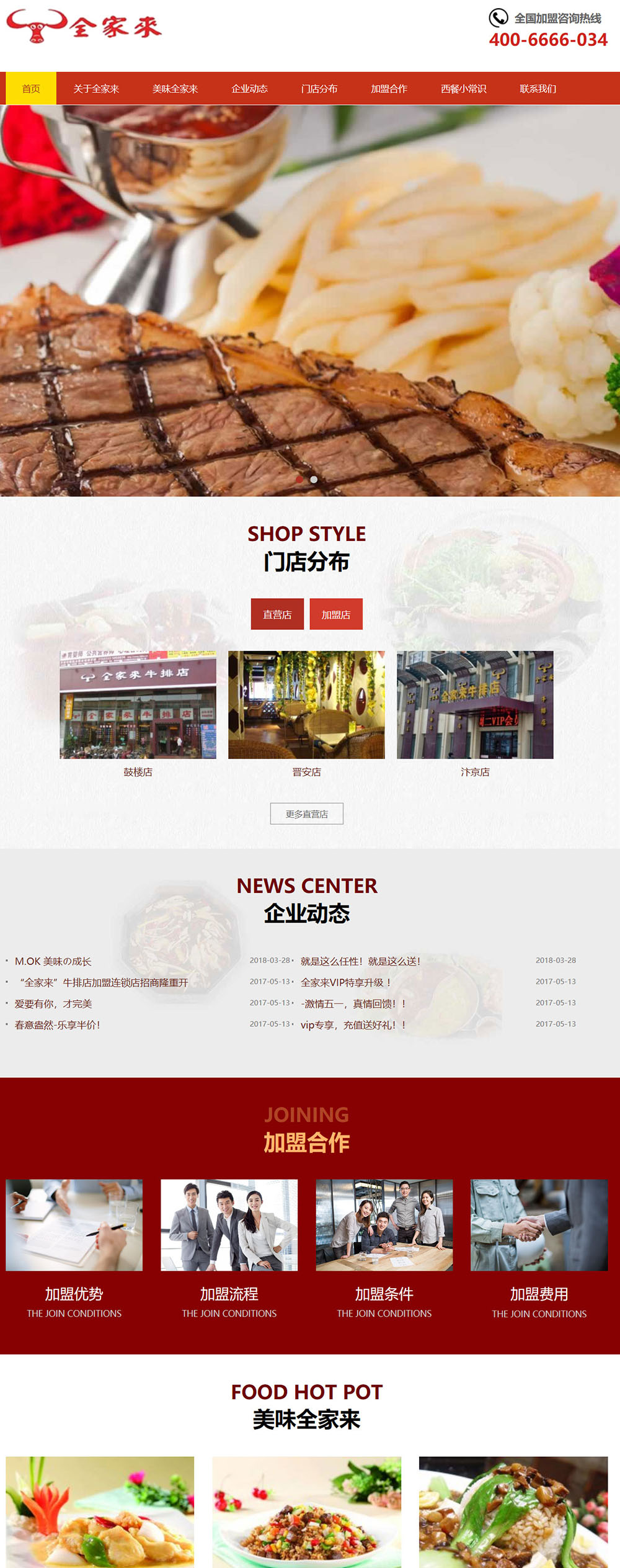Read the news item M.OK 美味の成长
This screenshot has width=620, height=1568.
click(53, 961)
